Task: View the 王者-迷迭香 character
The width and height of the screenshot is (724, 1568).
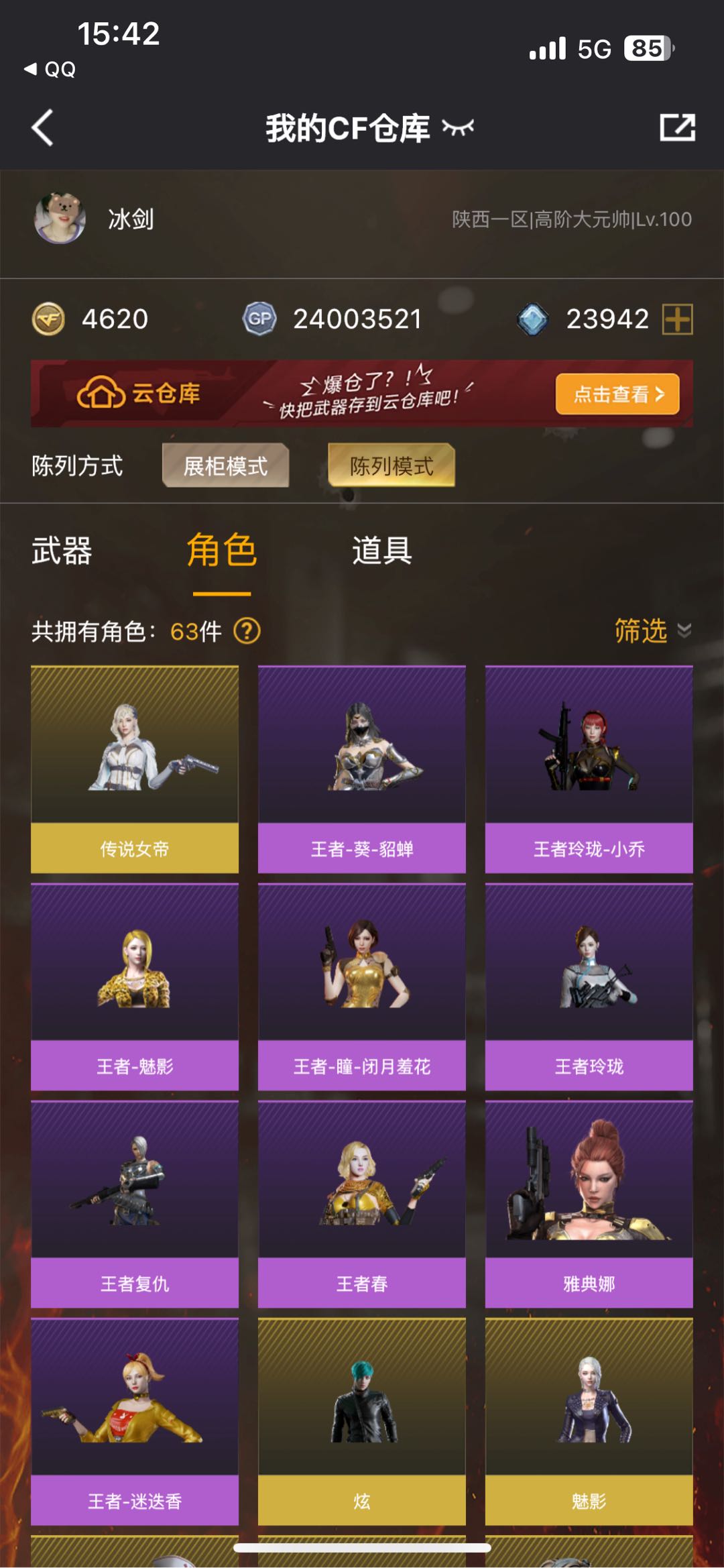Action: 135,1421
